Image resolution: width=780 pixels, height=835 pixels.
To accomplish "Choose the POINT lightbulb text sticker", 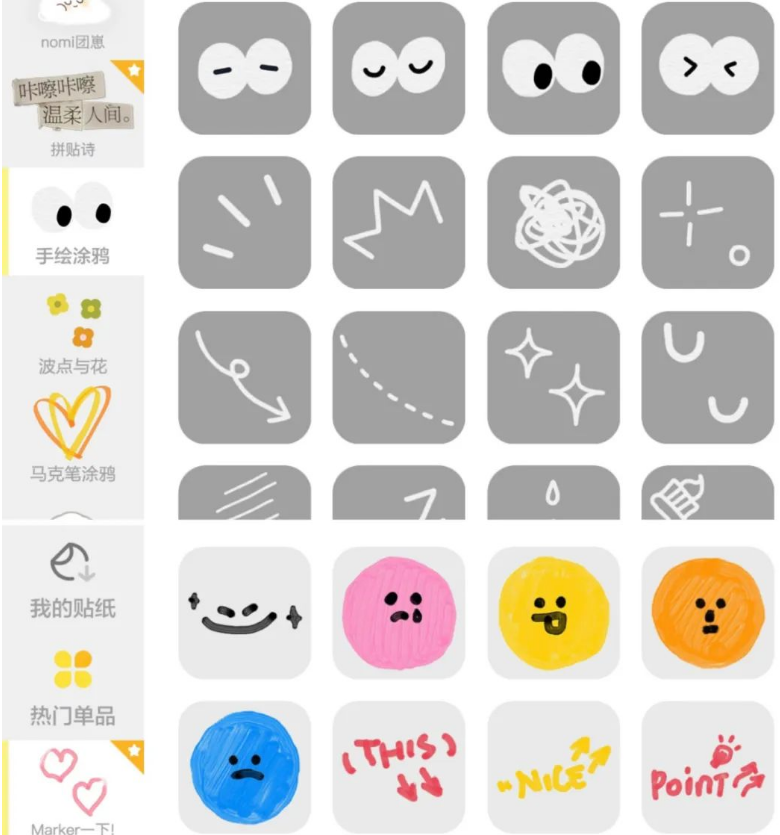I will (x=708, y=768).
